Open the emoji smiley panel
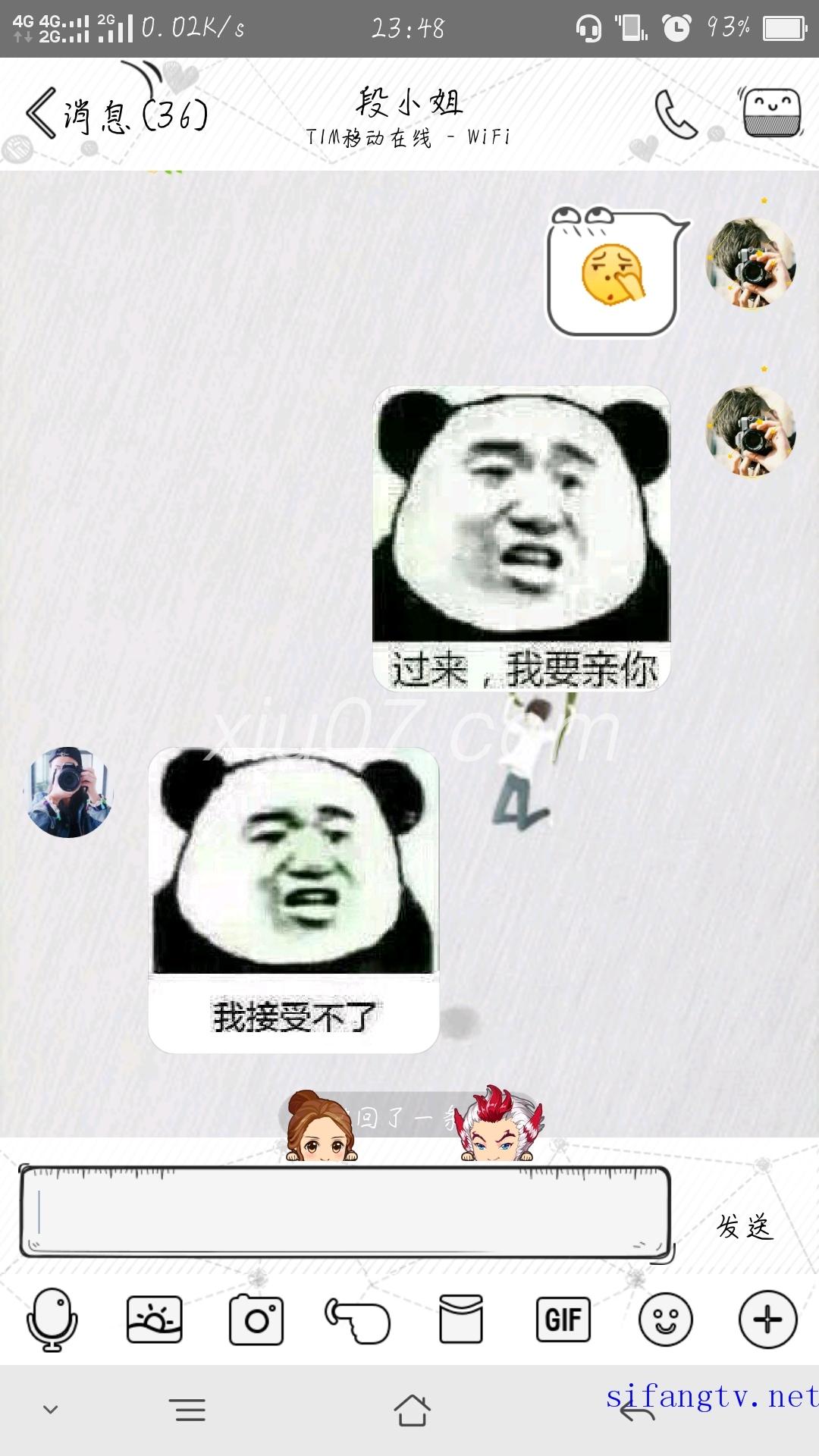819x1456 pixels. coord(665,1319)
